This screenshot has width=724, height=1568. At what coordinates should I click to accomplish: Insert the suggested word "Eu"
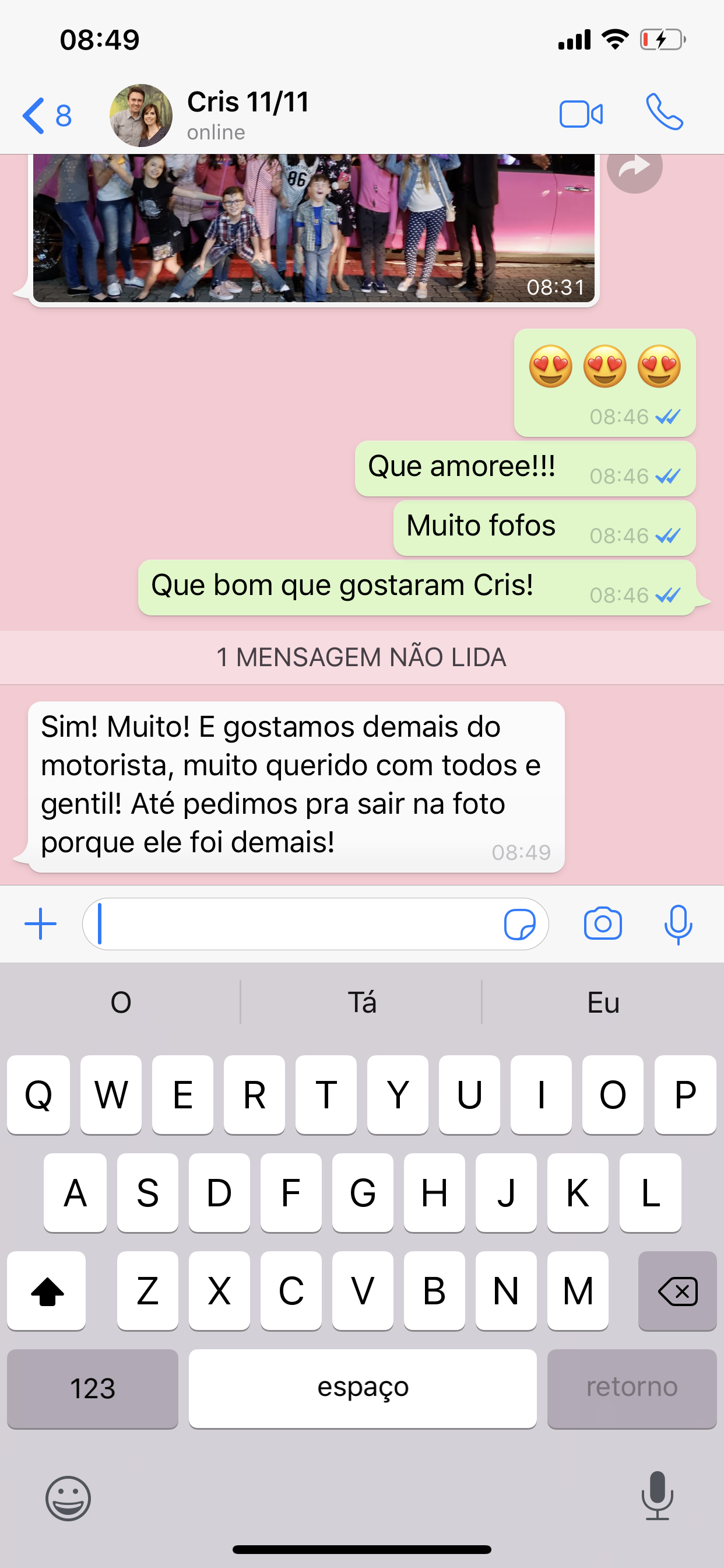tap(603, 1002)
